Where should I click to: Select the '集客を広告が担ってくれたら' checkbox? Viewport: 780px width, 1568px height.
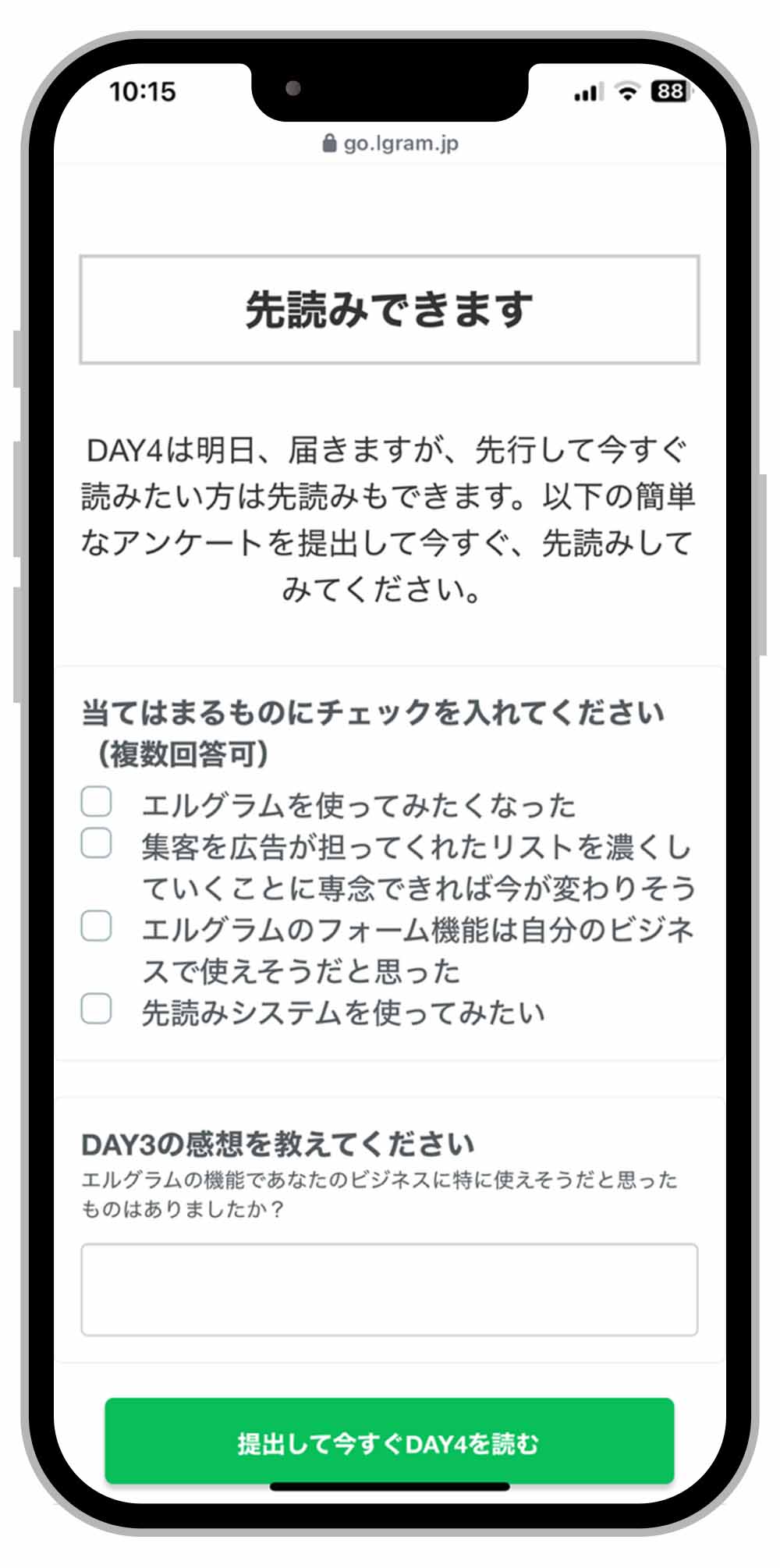pos(97,843)
